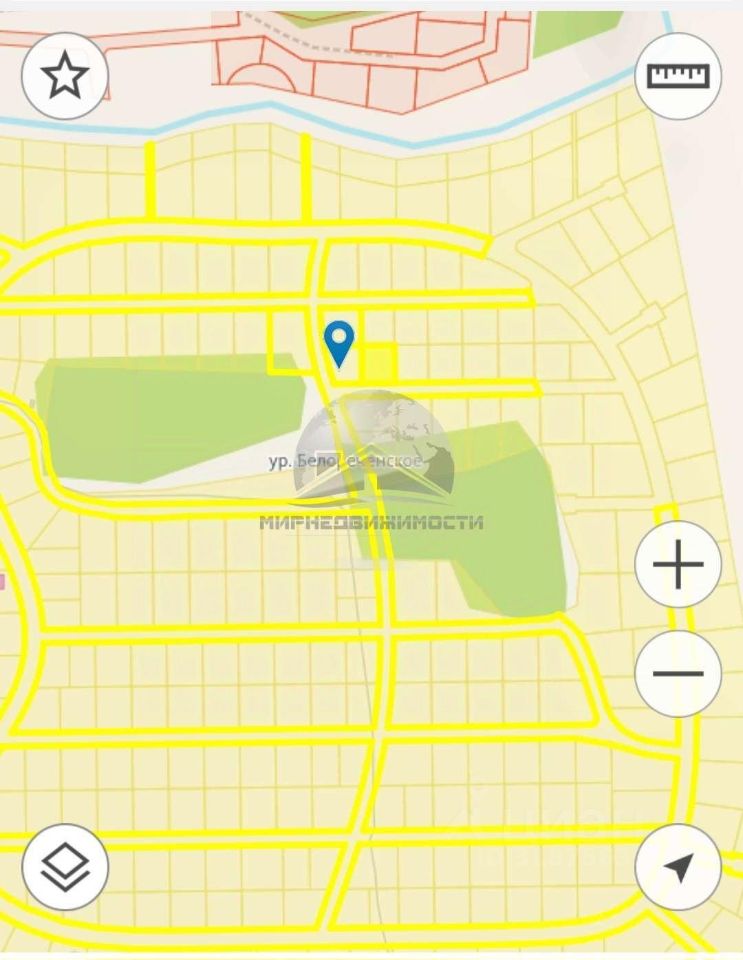Center map on my location arrow
Viewport: 743px width, 960px height.
point(678,866)
